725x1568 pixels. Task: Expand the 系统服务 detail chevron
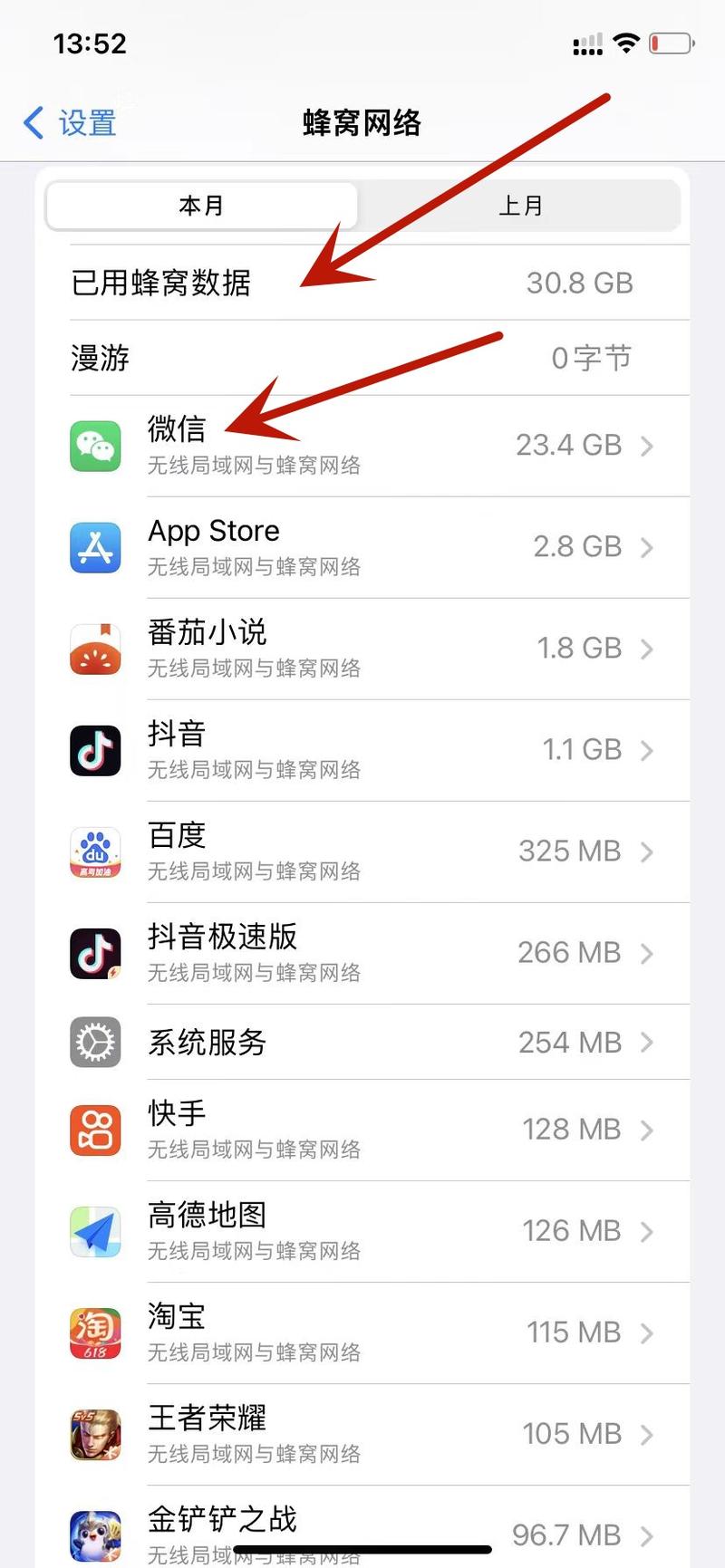[647, 1042]
